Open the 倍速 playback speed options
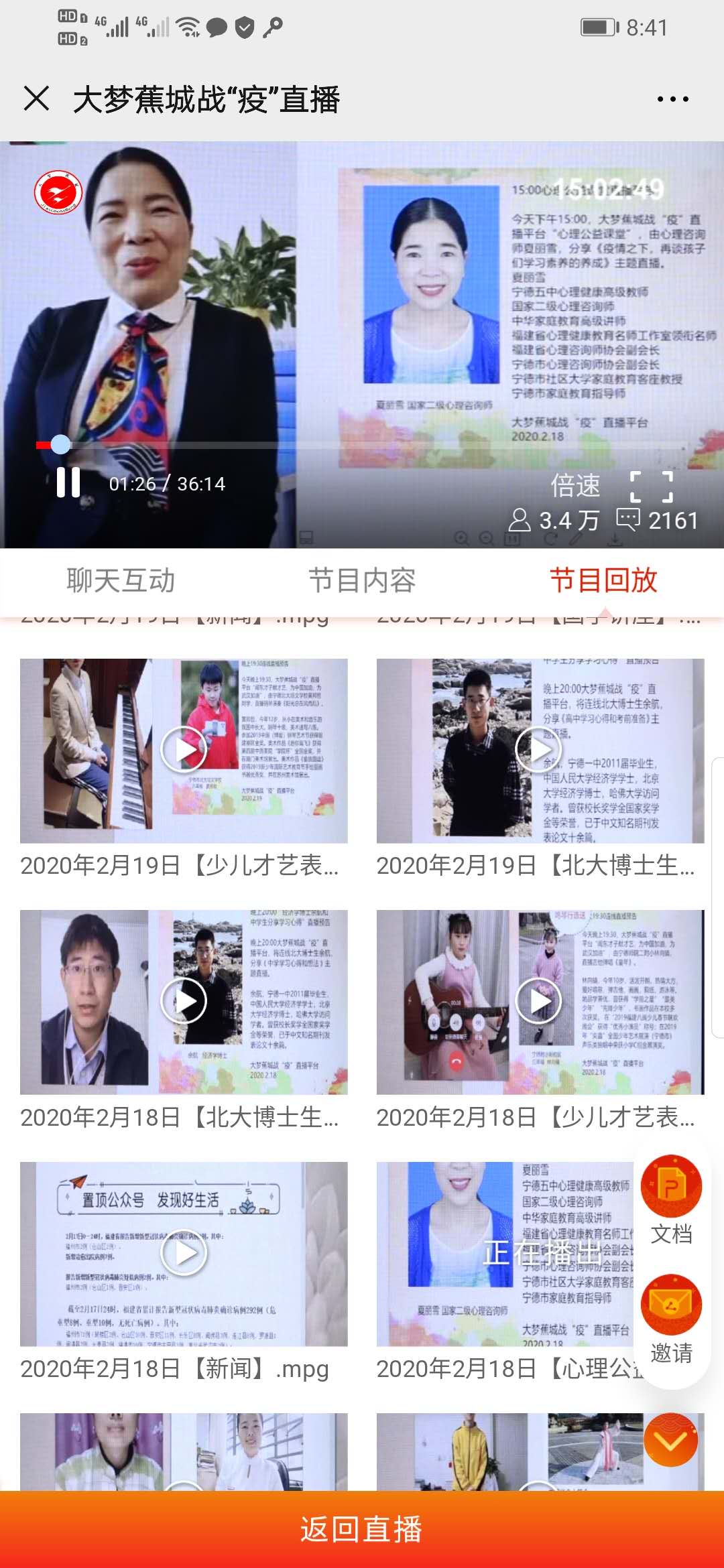 click(575, 485)
